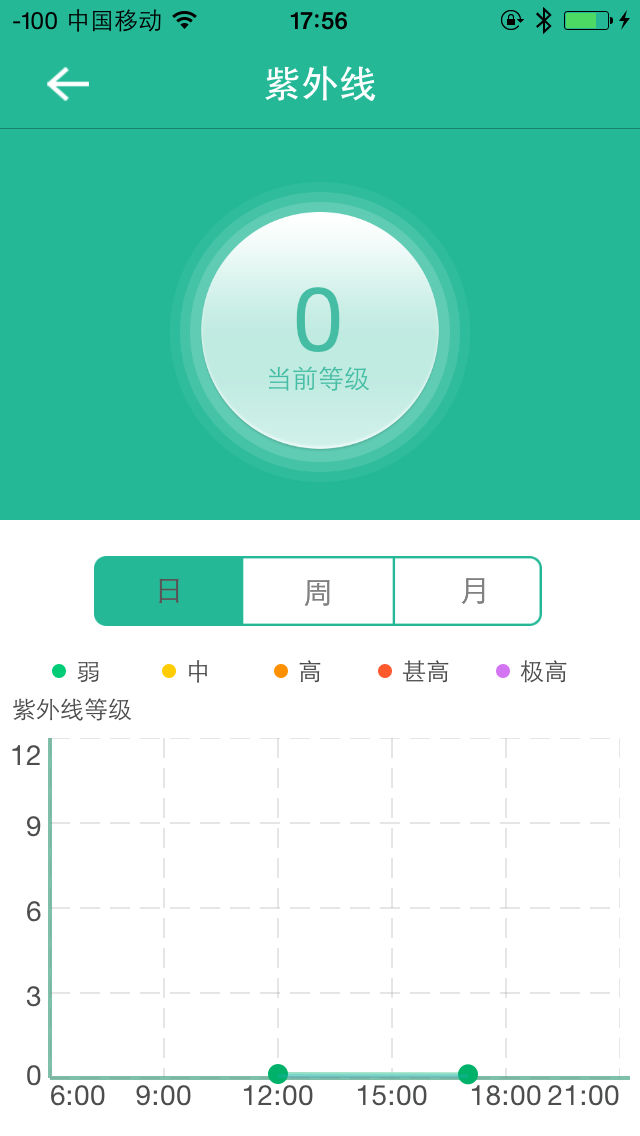Screen dimensions: 640x1136
Task: Switch to the 周 (week) view
Action: [318, 591]
